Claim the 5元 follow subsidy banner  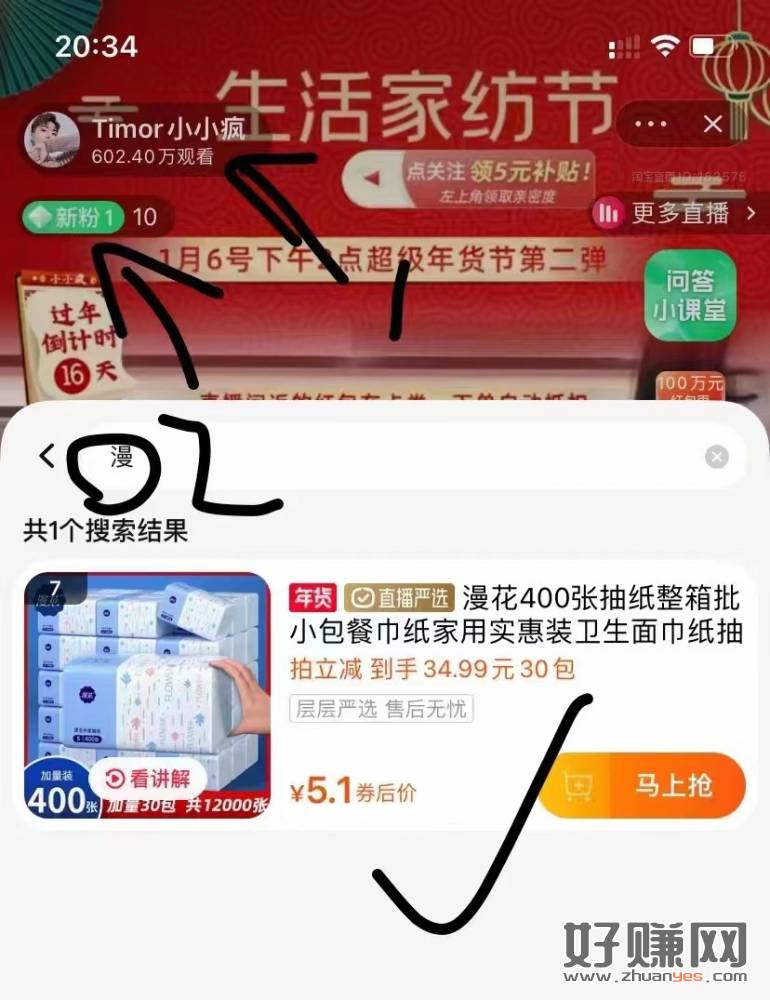pyautogui.click(x=468, y=180)
